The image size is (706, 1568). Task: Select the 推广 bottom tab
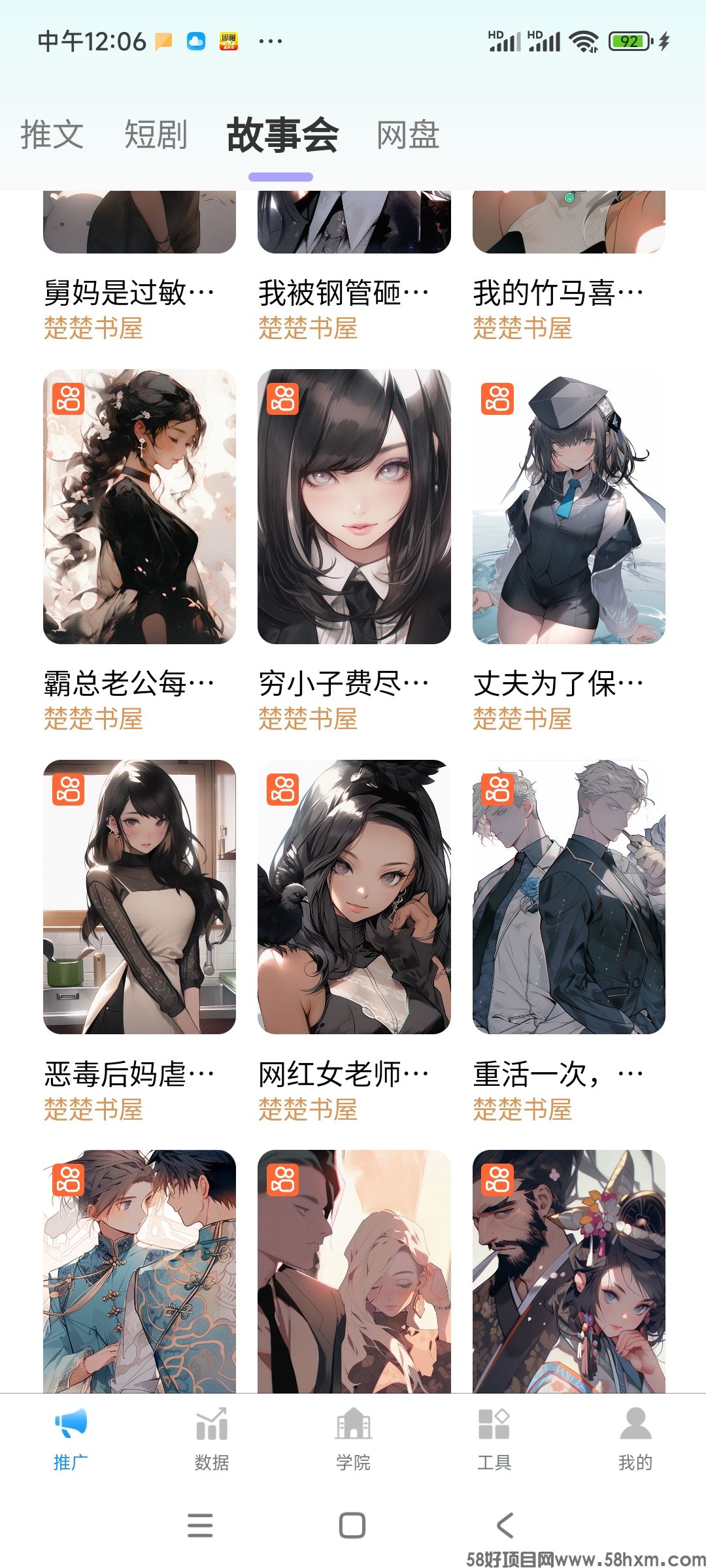click(71, 1439)
